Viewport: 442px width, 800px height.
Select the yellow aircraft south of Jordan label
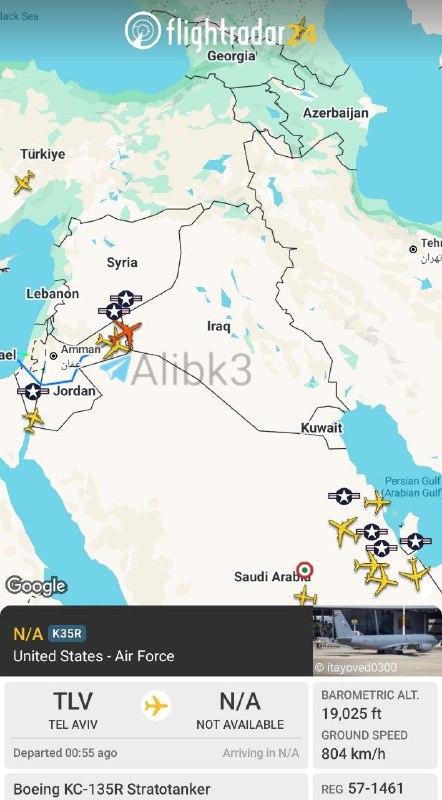(33, 420)
